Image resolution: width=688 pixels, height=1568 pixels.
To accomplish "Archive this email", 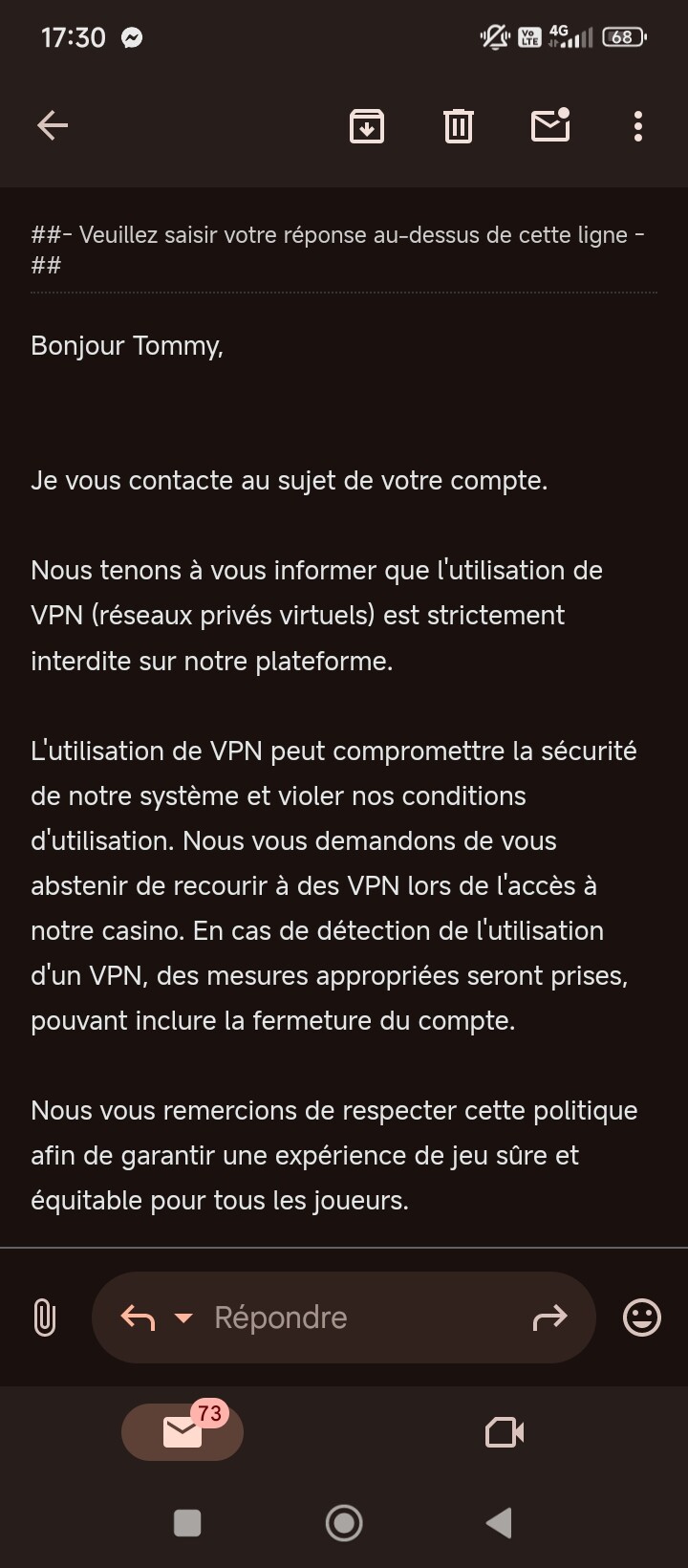I will [x=367, y=125].
